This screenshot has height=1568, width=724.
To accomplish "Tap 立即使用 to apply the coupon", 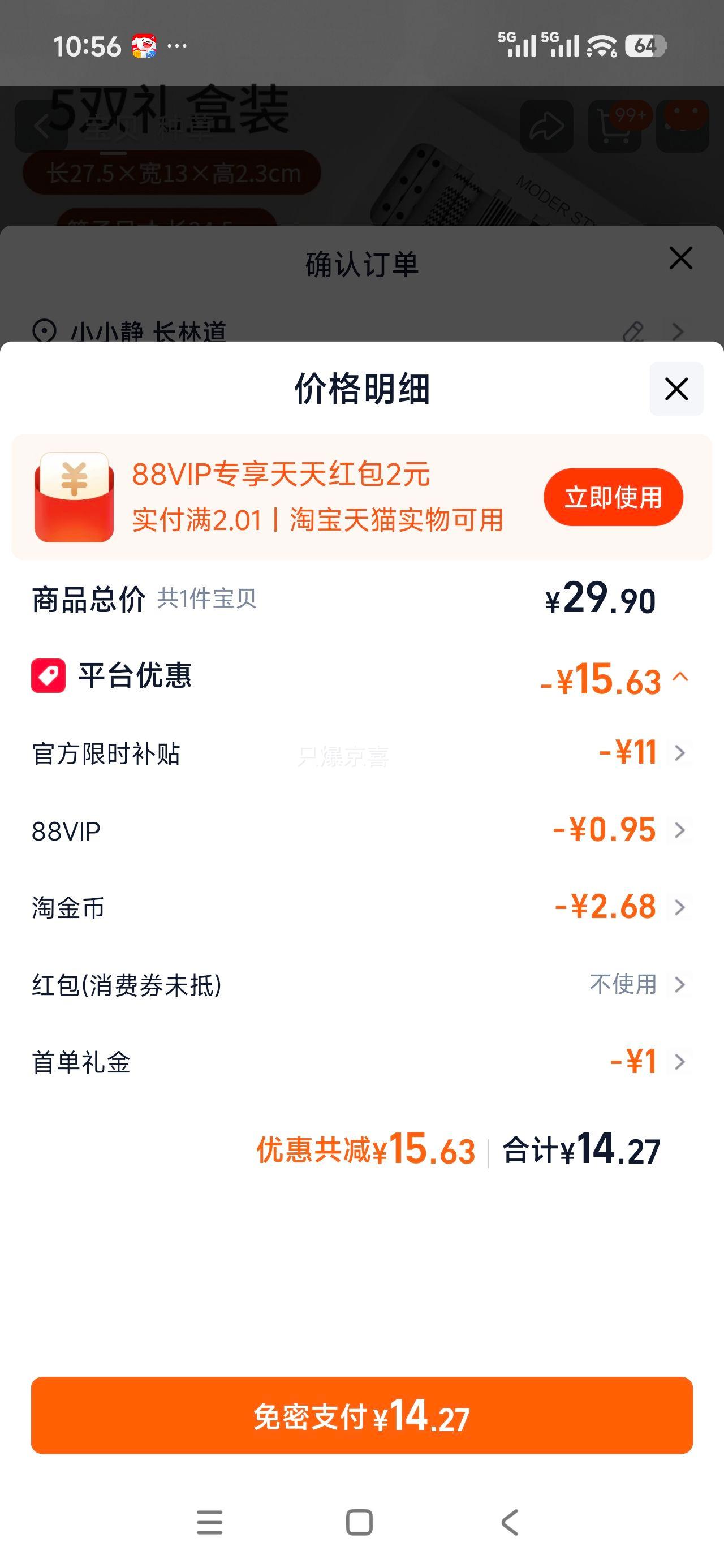I will (x=613, y=497).
